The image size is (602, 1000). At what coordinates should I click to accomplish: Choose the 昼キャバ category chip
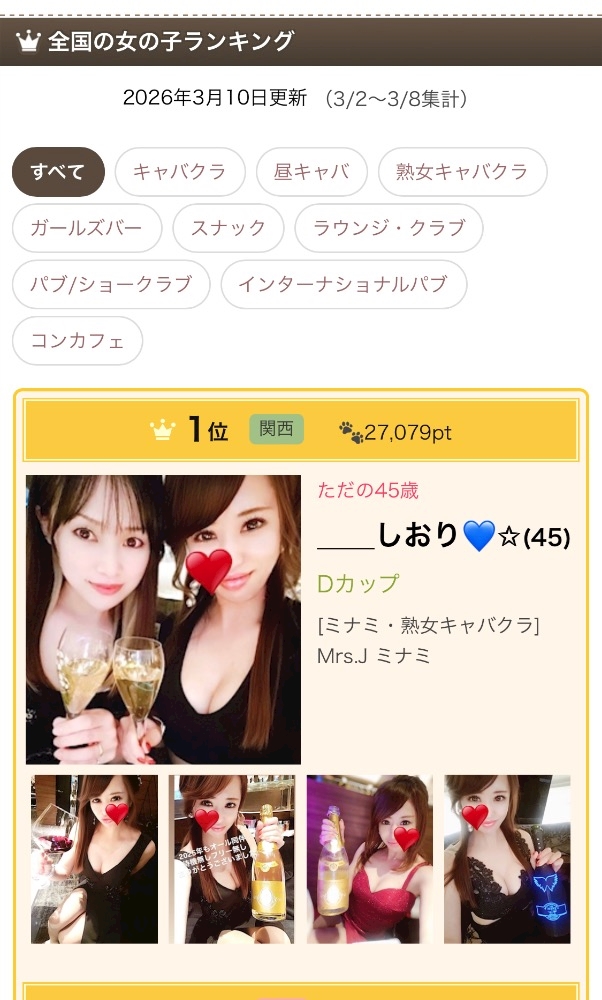pyautogui.click(x=312, y=172)
